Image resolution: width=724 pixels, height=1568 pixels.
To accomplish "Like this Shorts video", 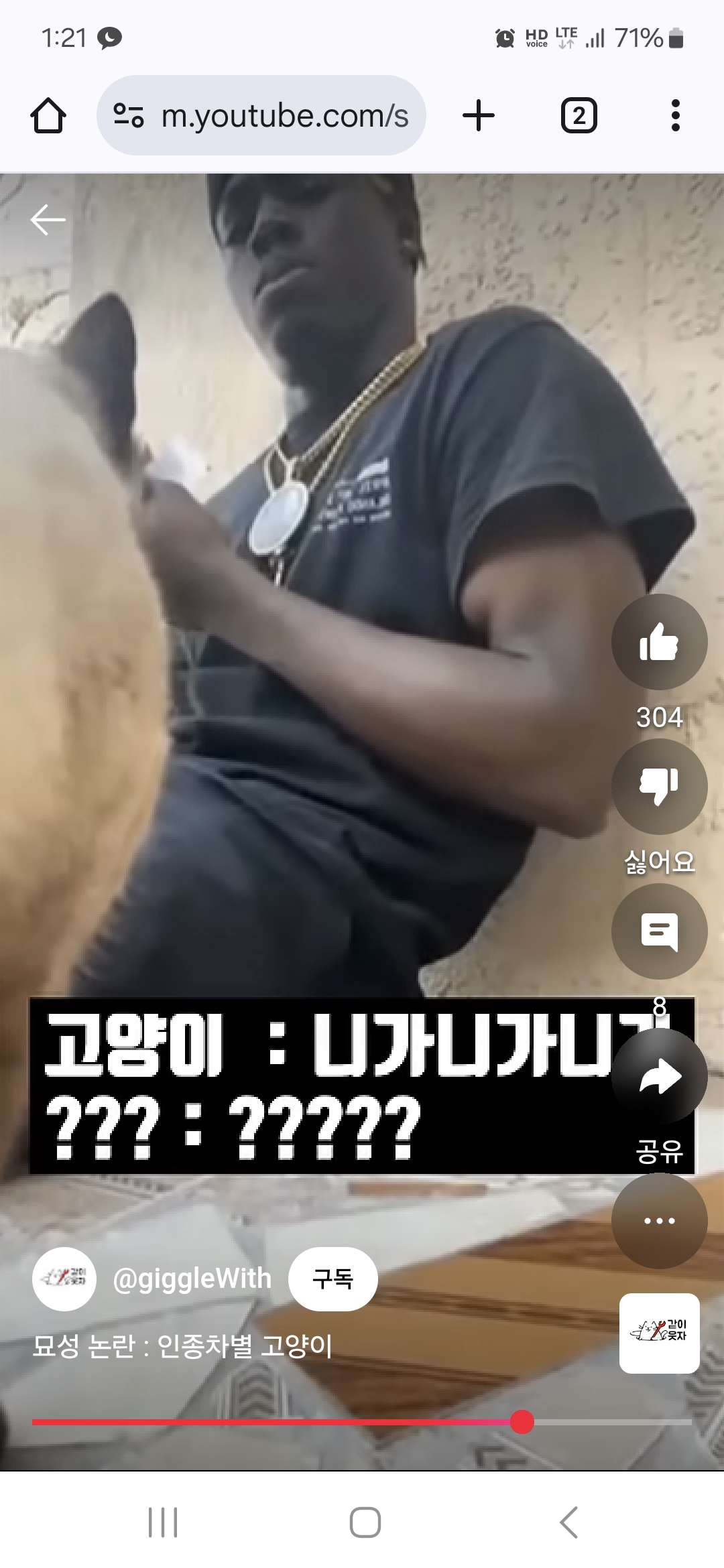I will [659, 642].
